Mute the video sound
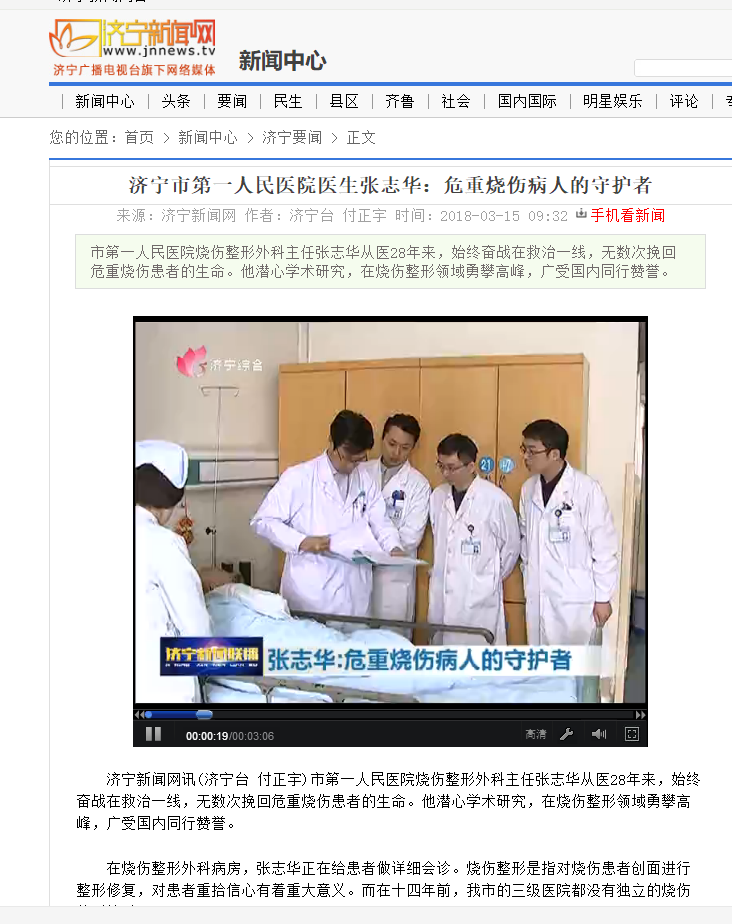 tap(599, 734)
